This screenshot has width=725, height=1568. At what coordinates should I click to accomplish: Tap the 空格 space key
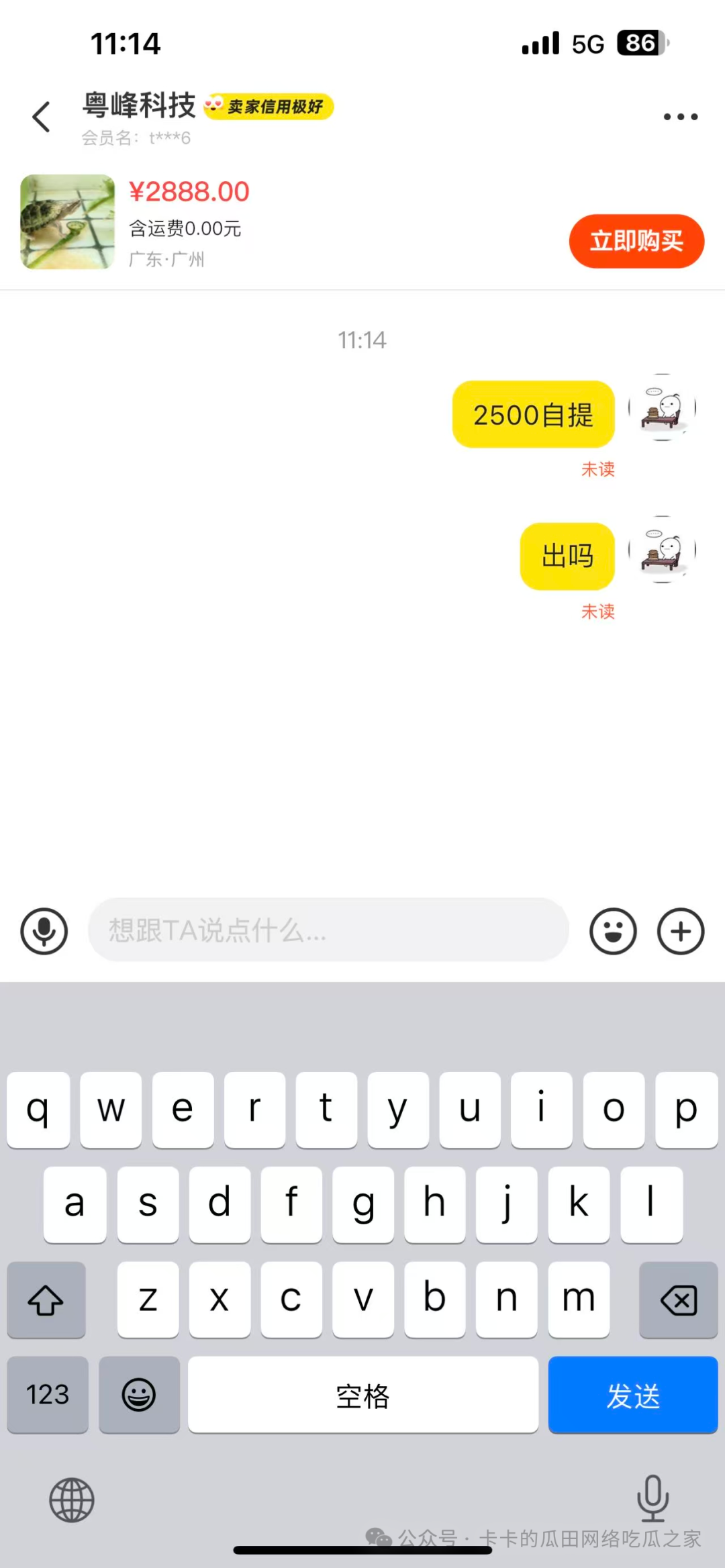coord(362,1395)
